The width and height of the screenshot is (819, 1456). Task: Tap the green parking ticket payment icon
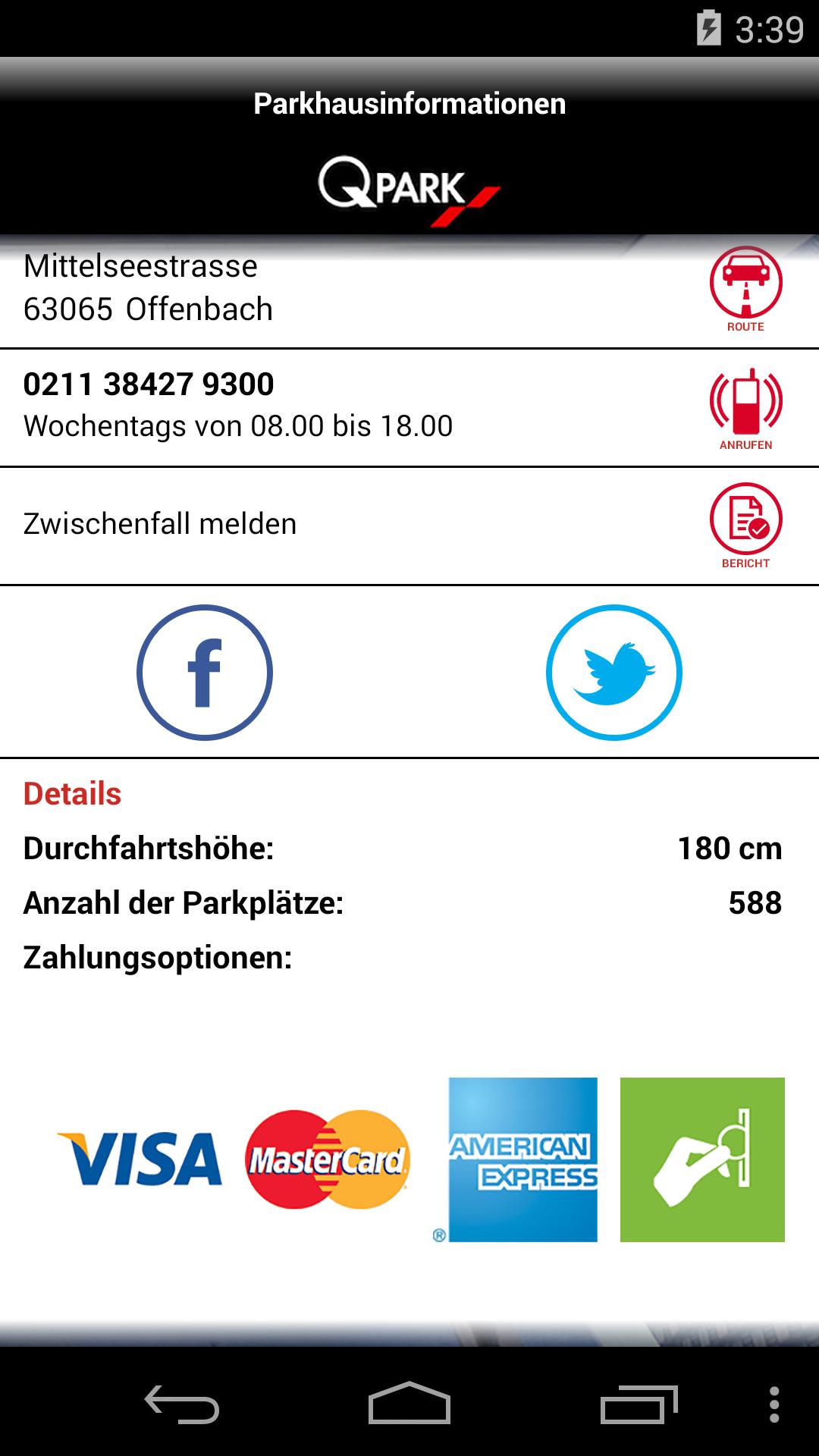701,1154
